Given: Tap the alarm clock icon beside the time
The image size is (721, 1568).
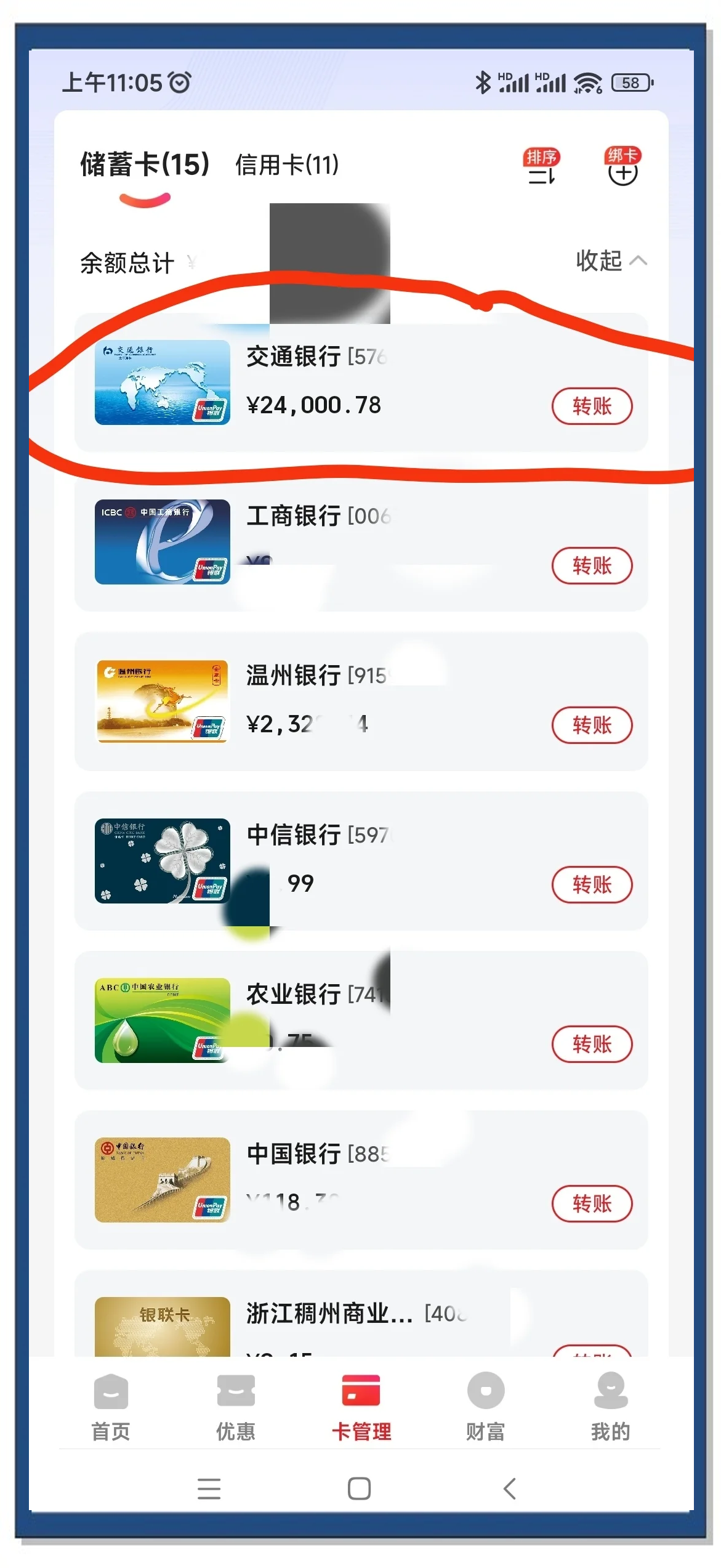Looking at the screenshot, I should (x=179, y=83).
